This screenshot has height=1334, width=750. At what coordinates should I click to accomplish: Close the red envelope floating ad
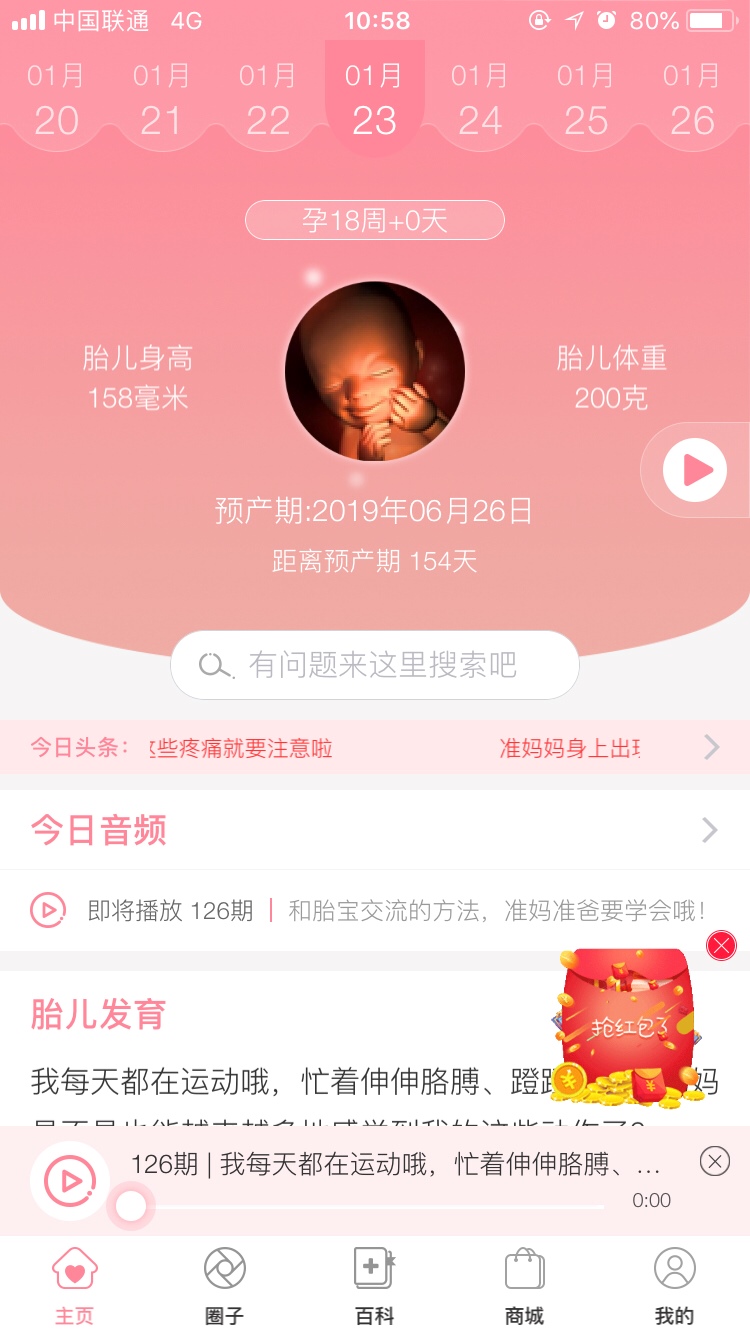click(721, 945)
